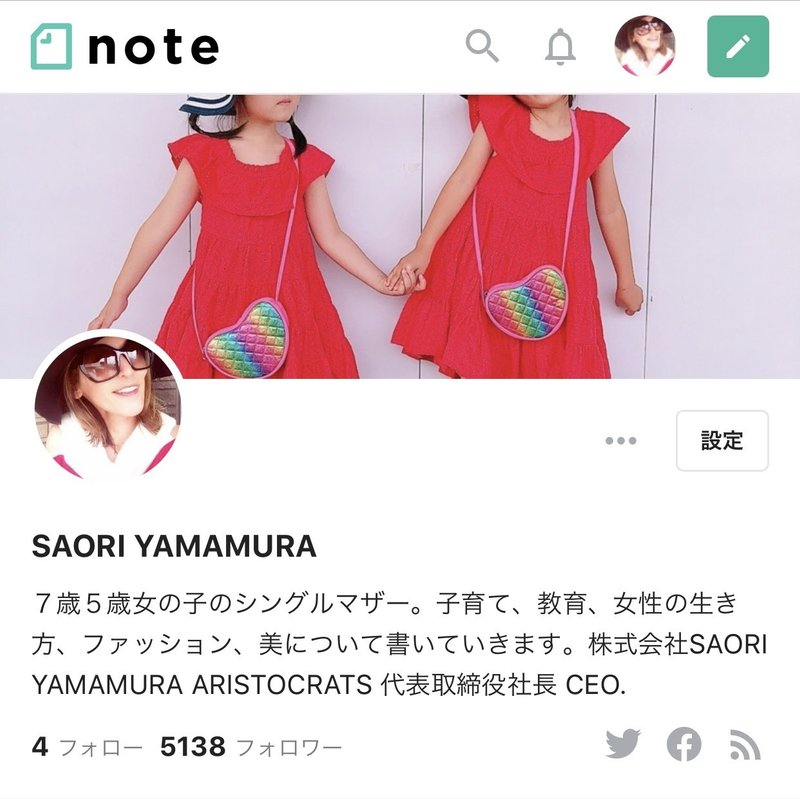Image resolution: width=800 pixels, height=799 pixels.
Task: Open the large profile picture
Action: tap(108, 406)
